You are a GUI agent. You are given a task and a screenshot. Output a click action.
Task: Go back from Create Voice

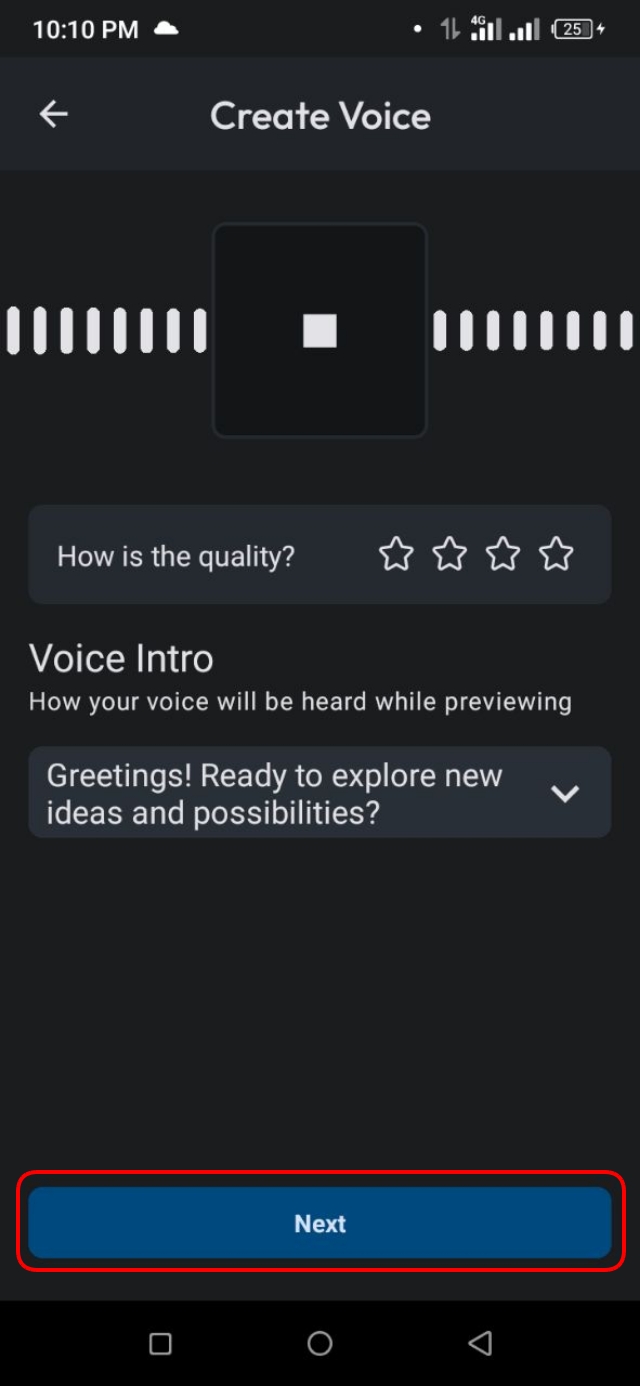(54, 115)
